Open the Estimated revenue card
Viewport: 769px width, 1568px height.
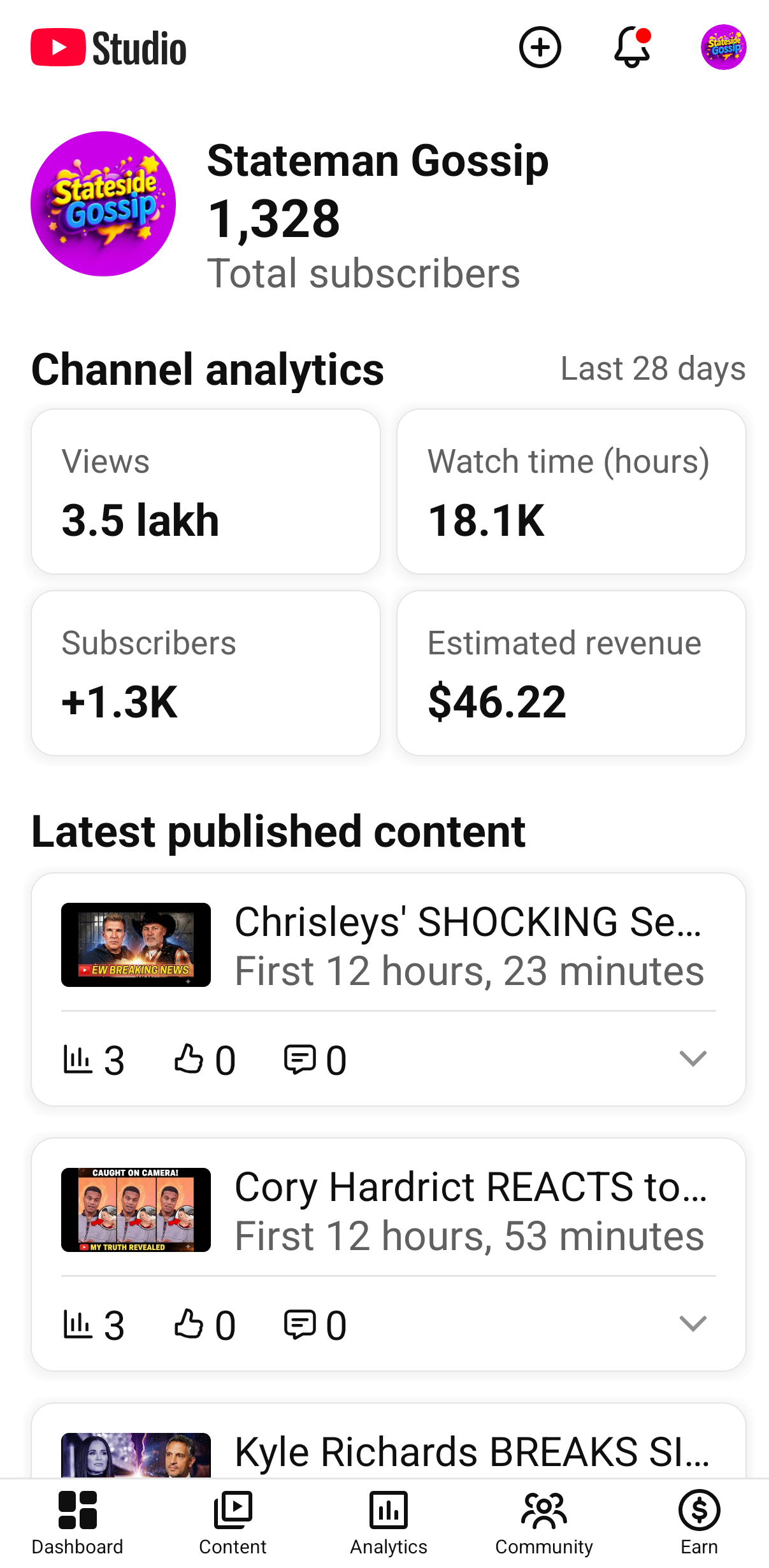[571, 673]
